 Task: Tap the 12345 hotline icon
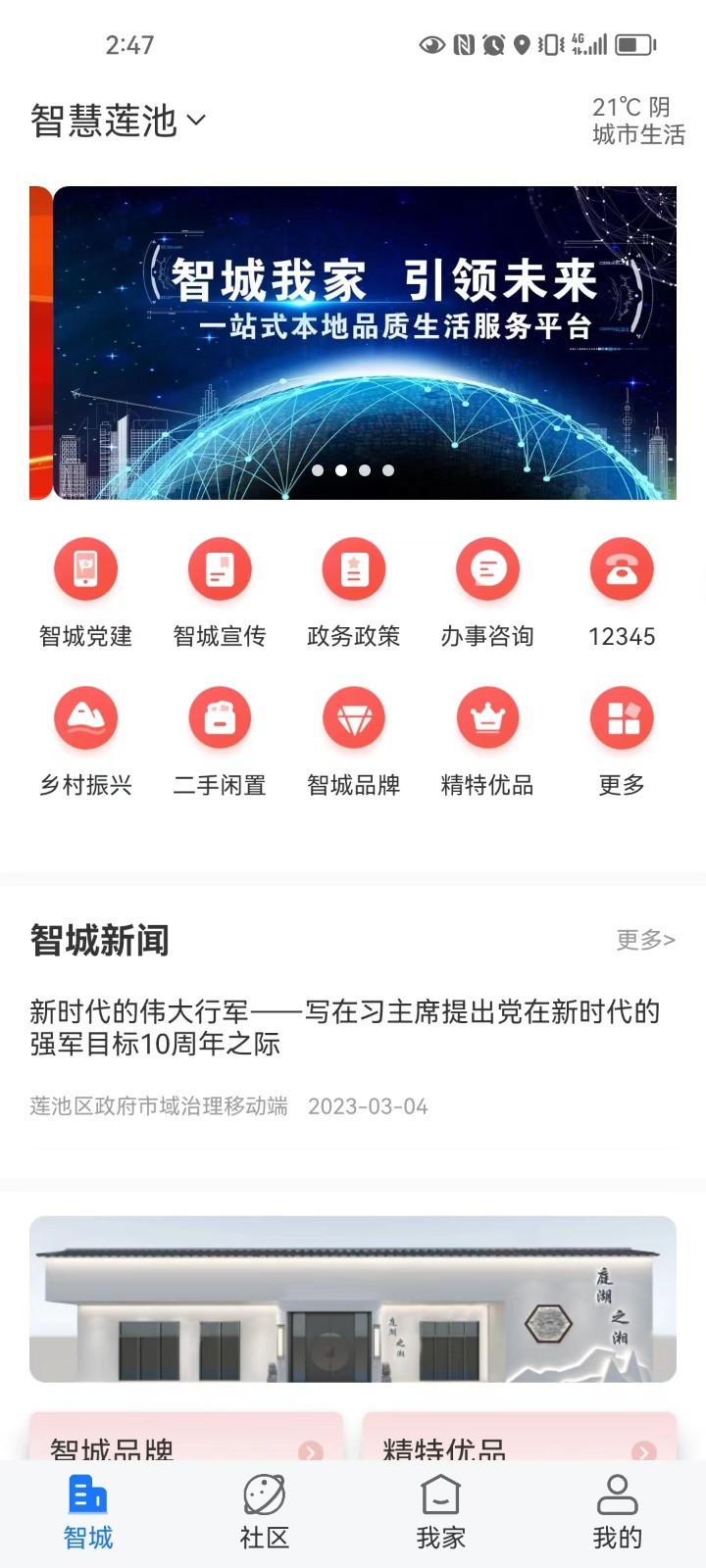(622, 569)
